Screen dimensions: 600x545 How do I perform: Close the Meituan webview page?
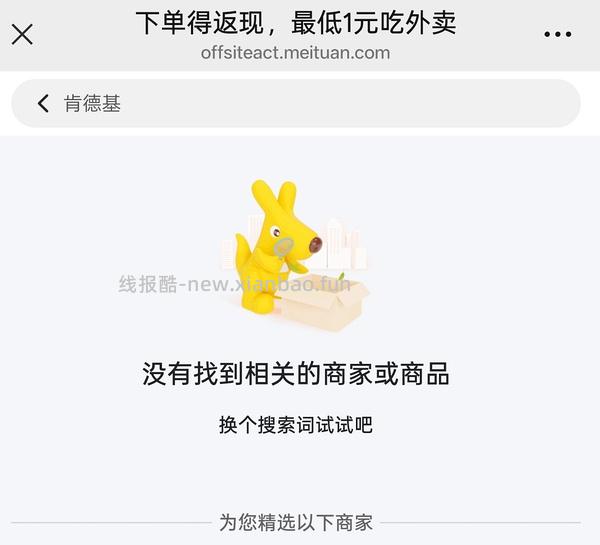(22, 34)
